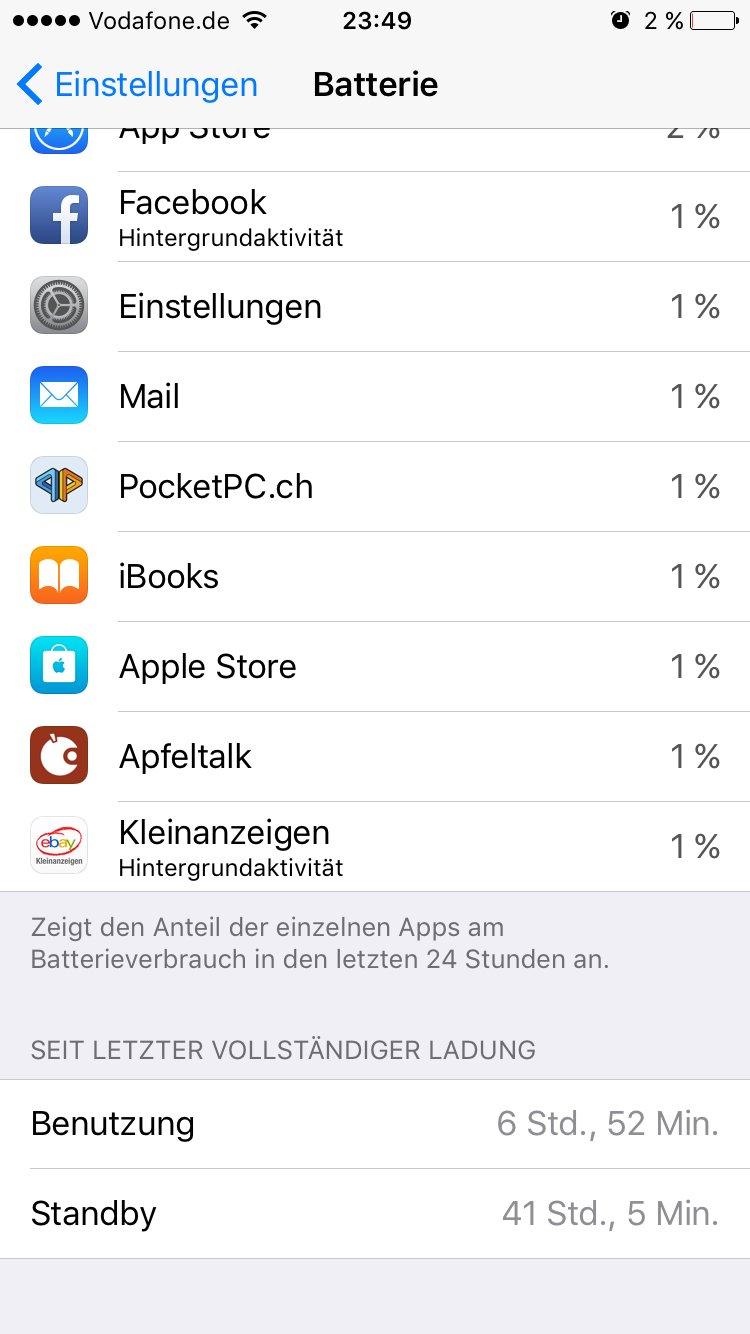
Task: Go back to Einstellungen
Action: click(138, 85)
